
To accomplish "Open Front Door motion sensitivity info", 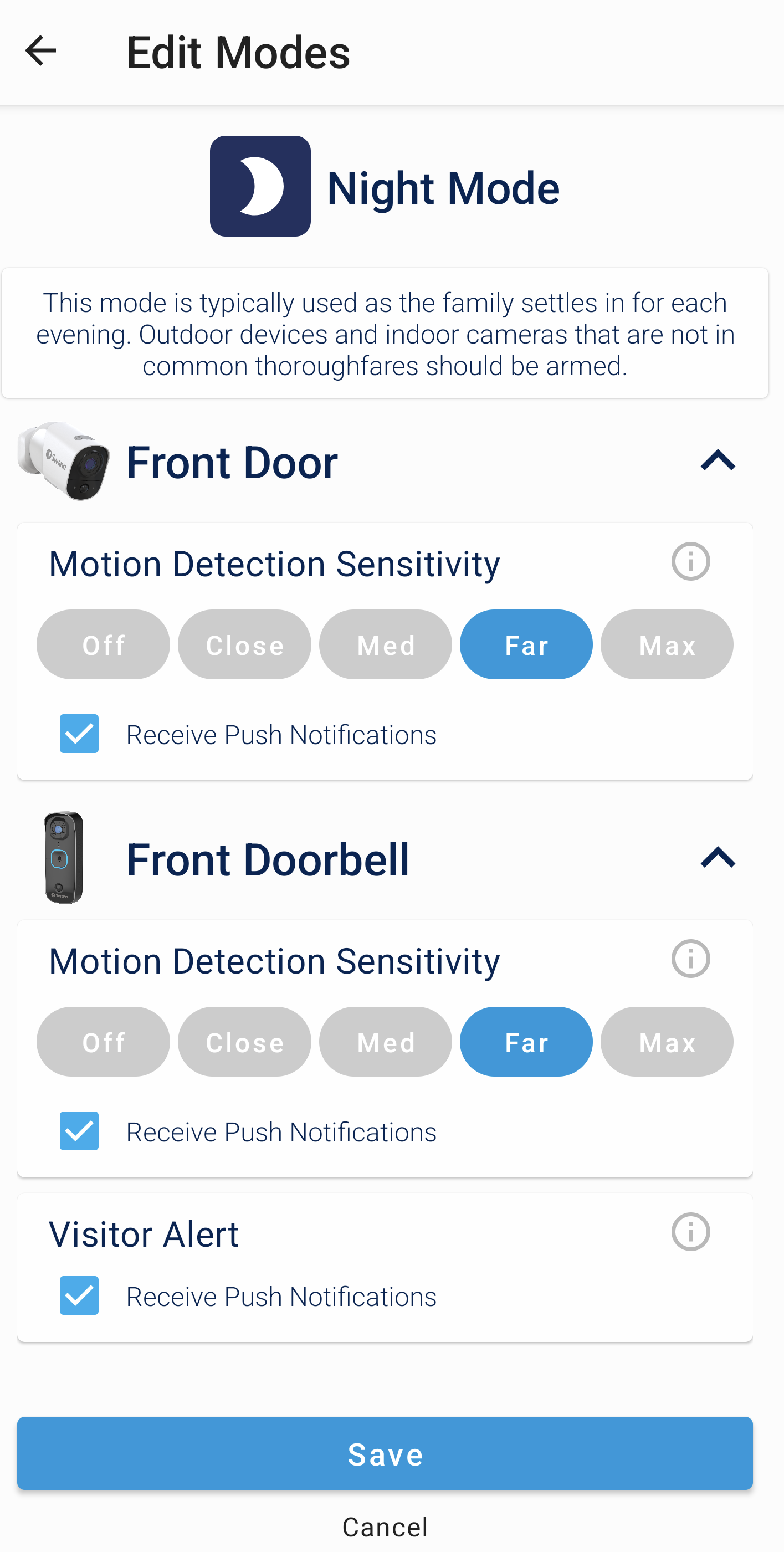I will (690, 561).
